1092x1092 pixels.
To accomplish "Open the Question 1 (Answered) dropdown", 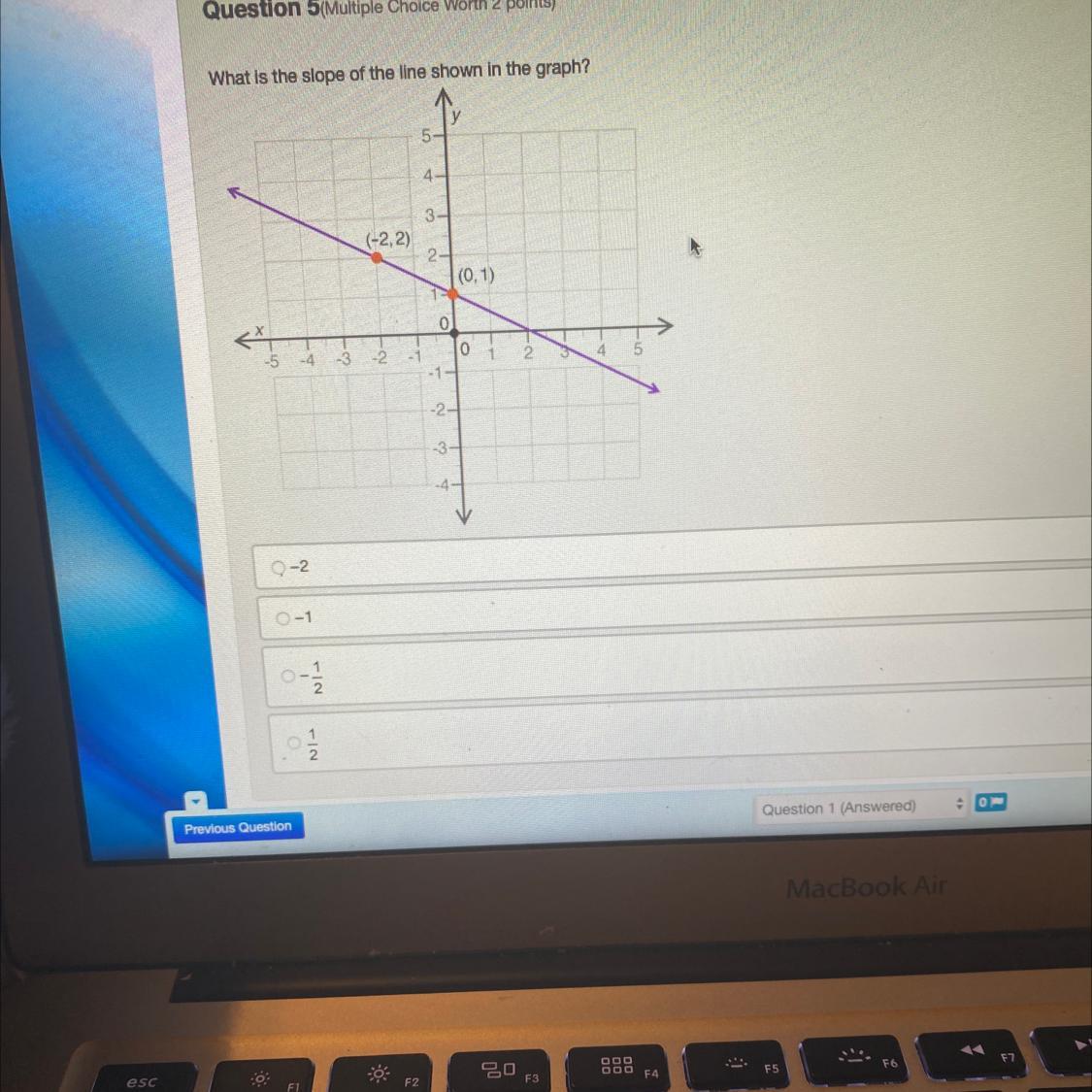I will [861, 808].
